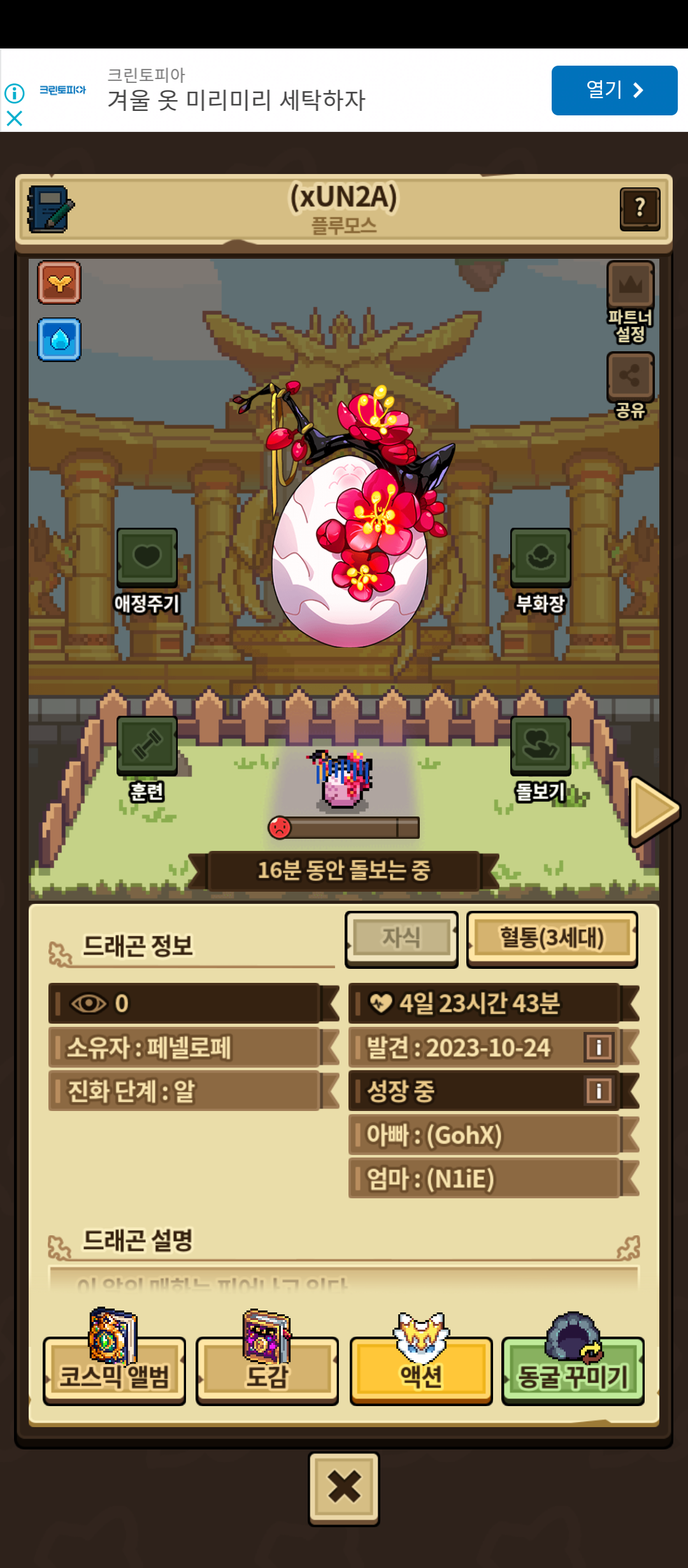This screenshot has width=688, height=1568.
Task: Share this dragon via 공유
Action: click(x=630, y=376)
